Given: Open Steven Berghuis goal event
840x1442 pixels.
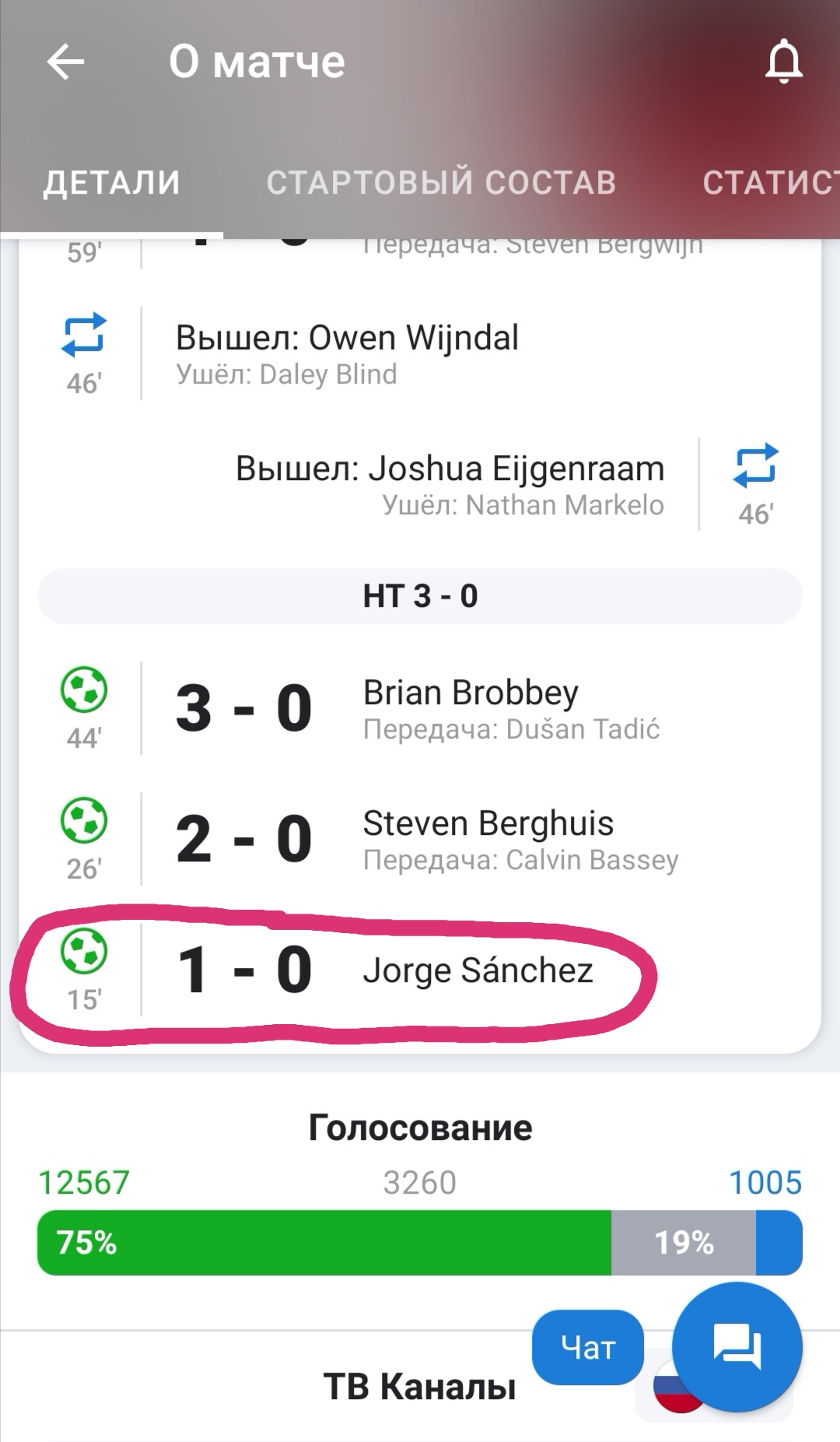Looking at the screenshot, I should [x=420, y=839].
